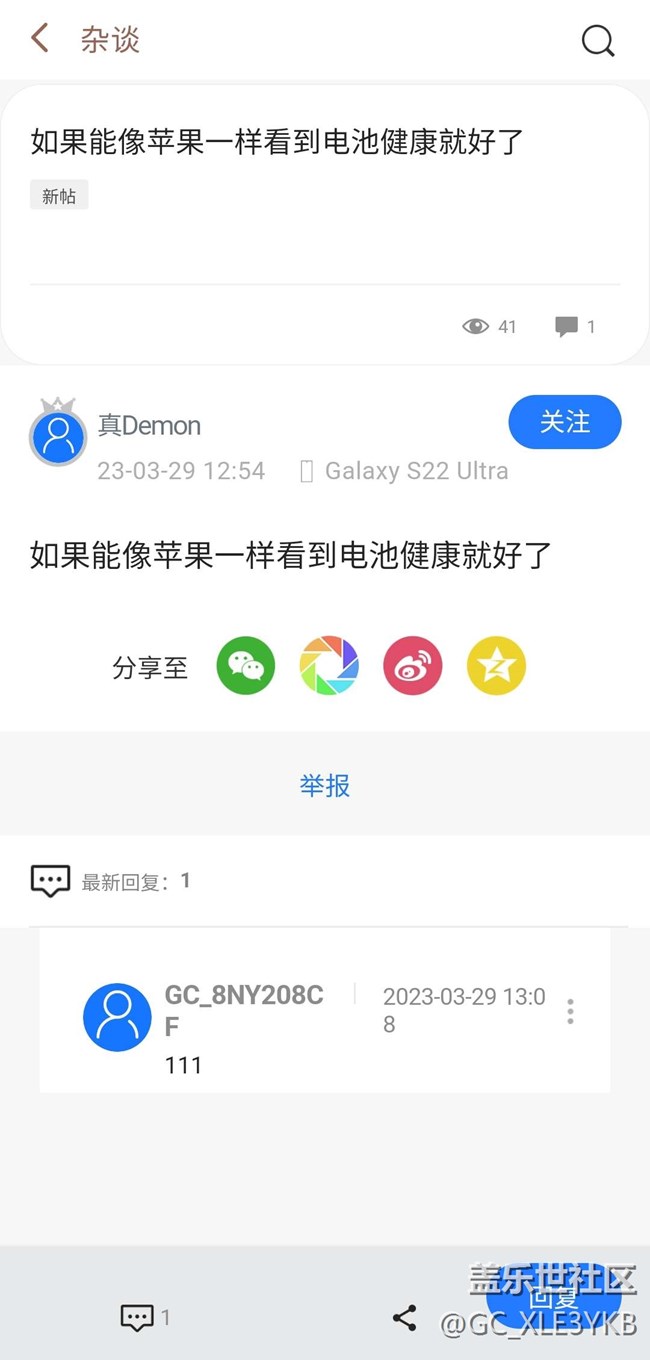Image resolution: width=650 pixels, height=1360 pixels.
Task: Report the post via 举报
Action: tap(325, 785)
